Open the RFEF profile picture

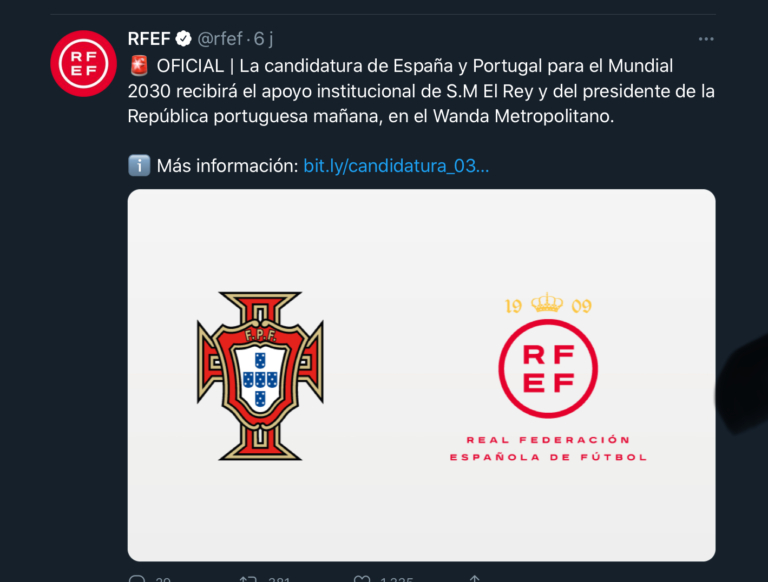pyautogui.click(x=83, y=62)
